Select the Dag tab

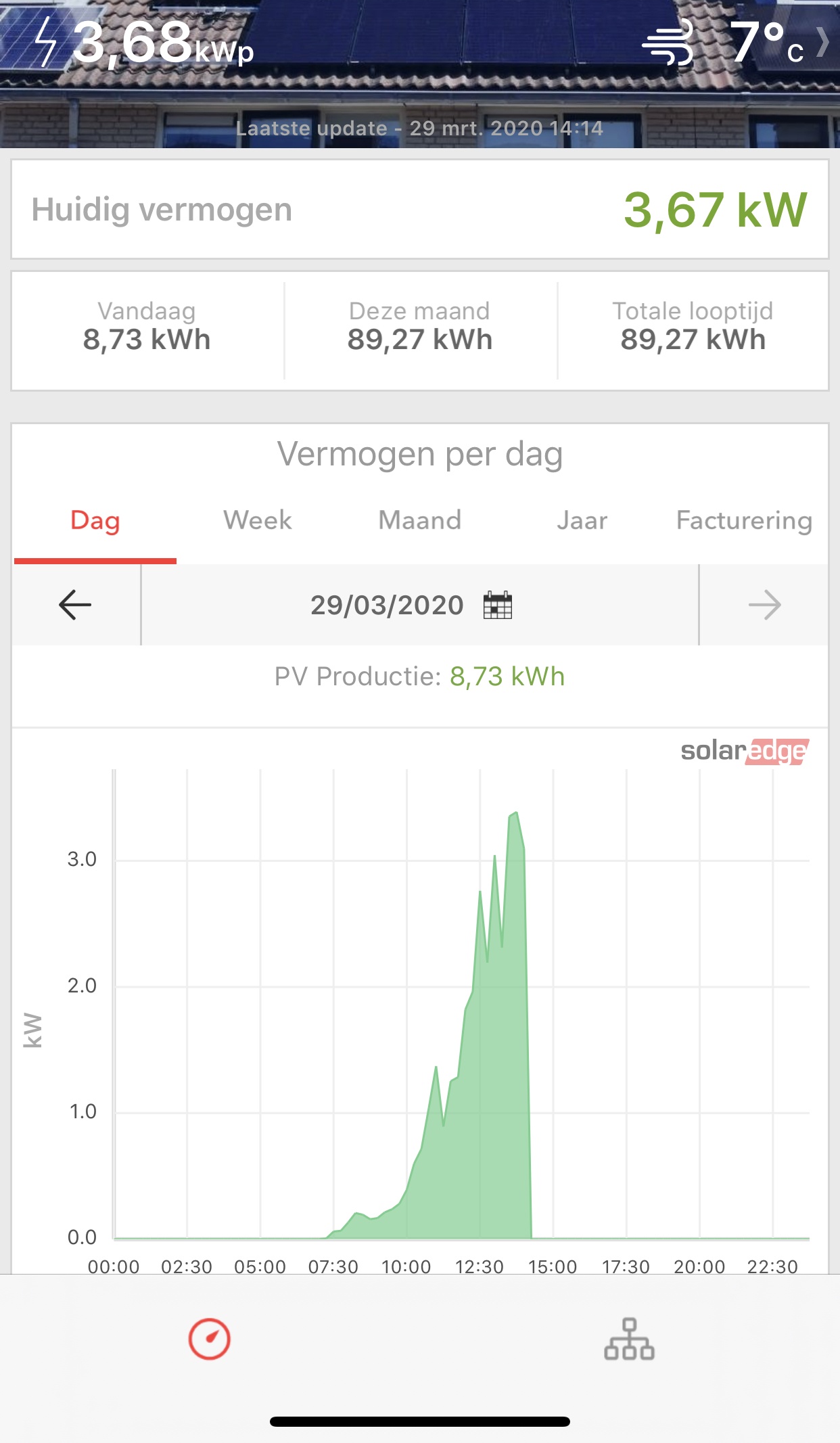[95, 520]
